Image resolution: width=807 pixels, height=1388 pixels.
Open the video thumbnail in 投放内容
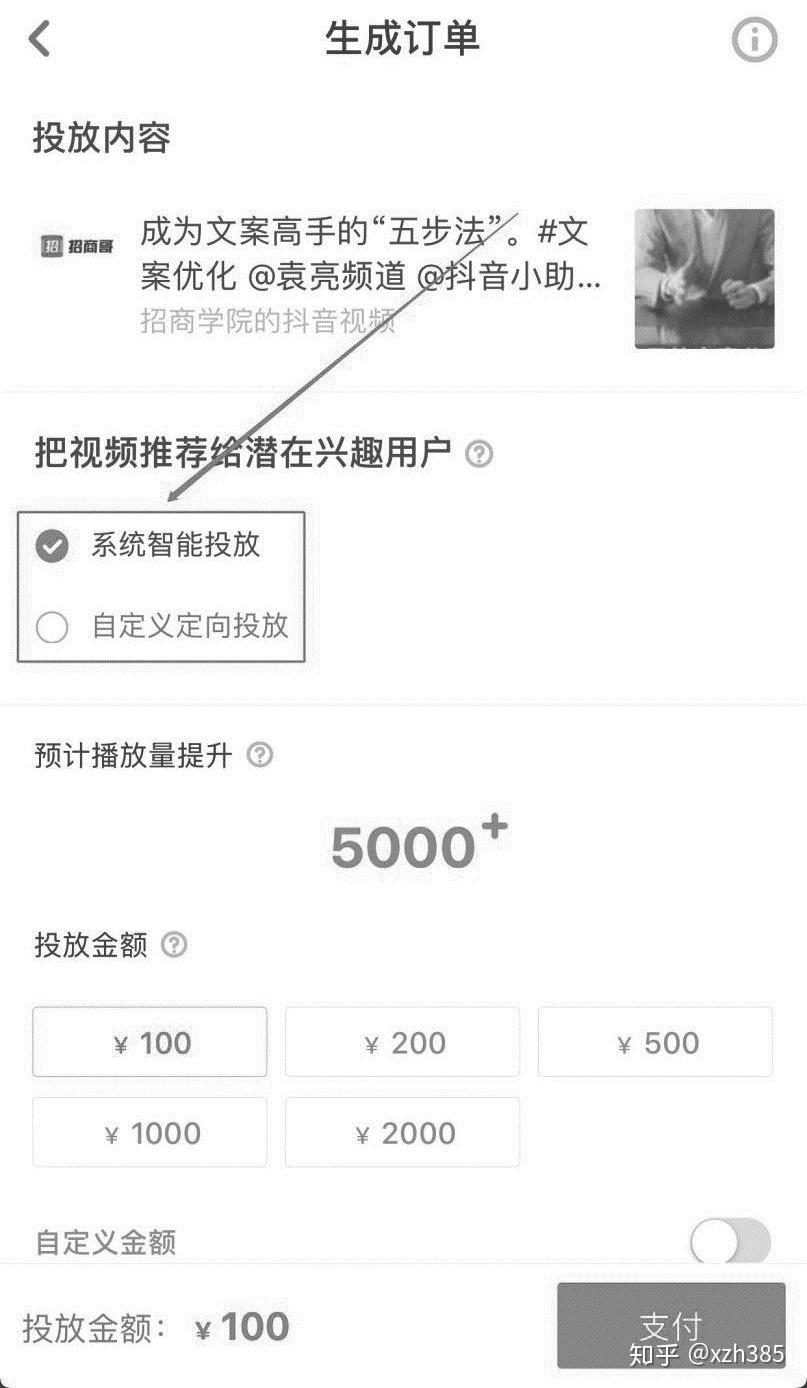[x=704, y=279]
